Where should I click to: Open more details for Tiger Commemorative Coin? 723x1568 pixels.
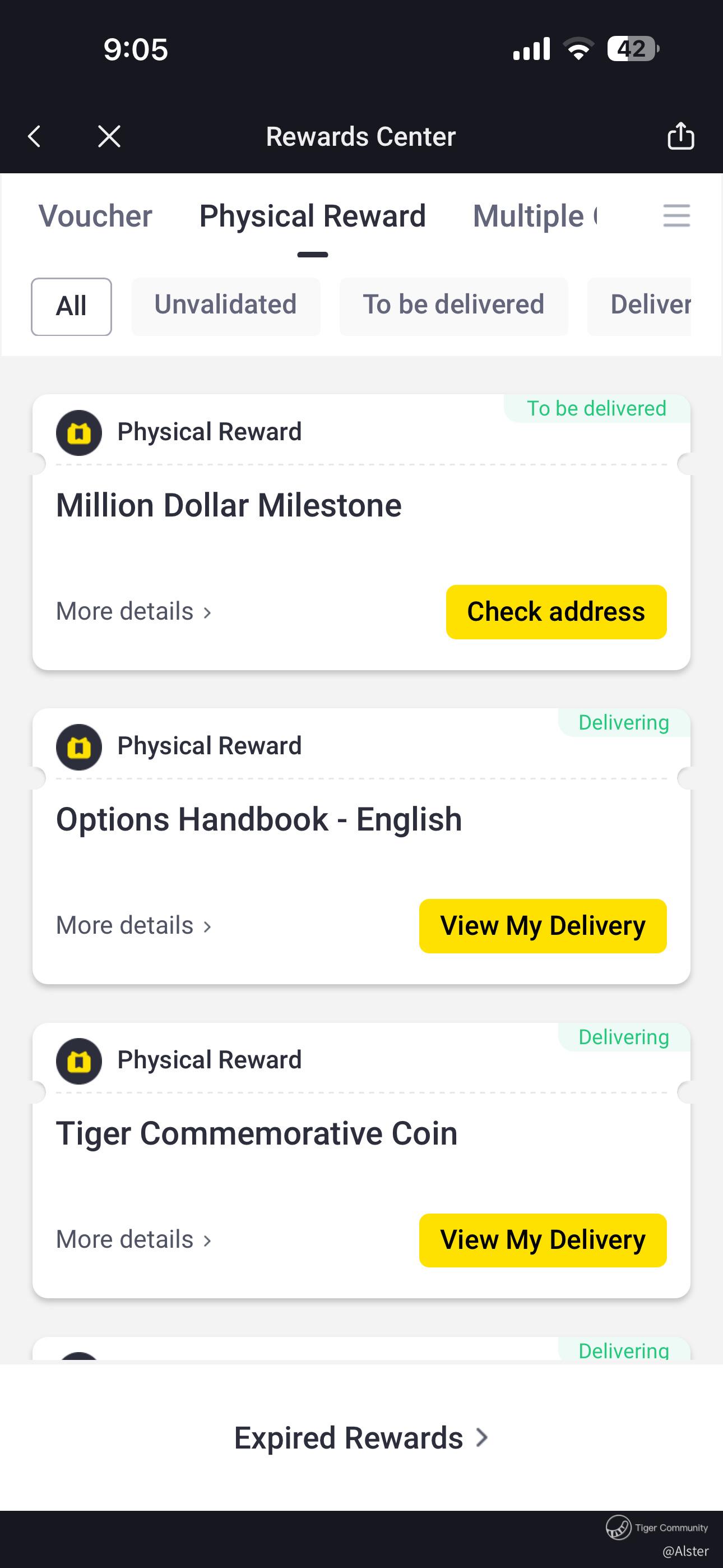(134, 1240)
